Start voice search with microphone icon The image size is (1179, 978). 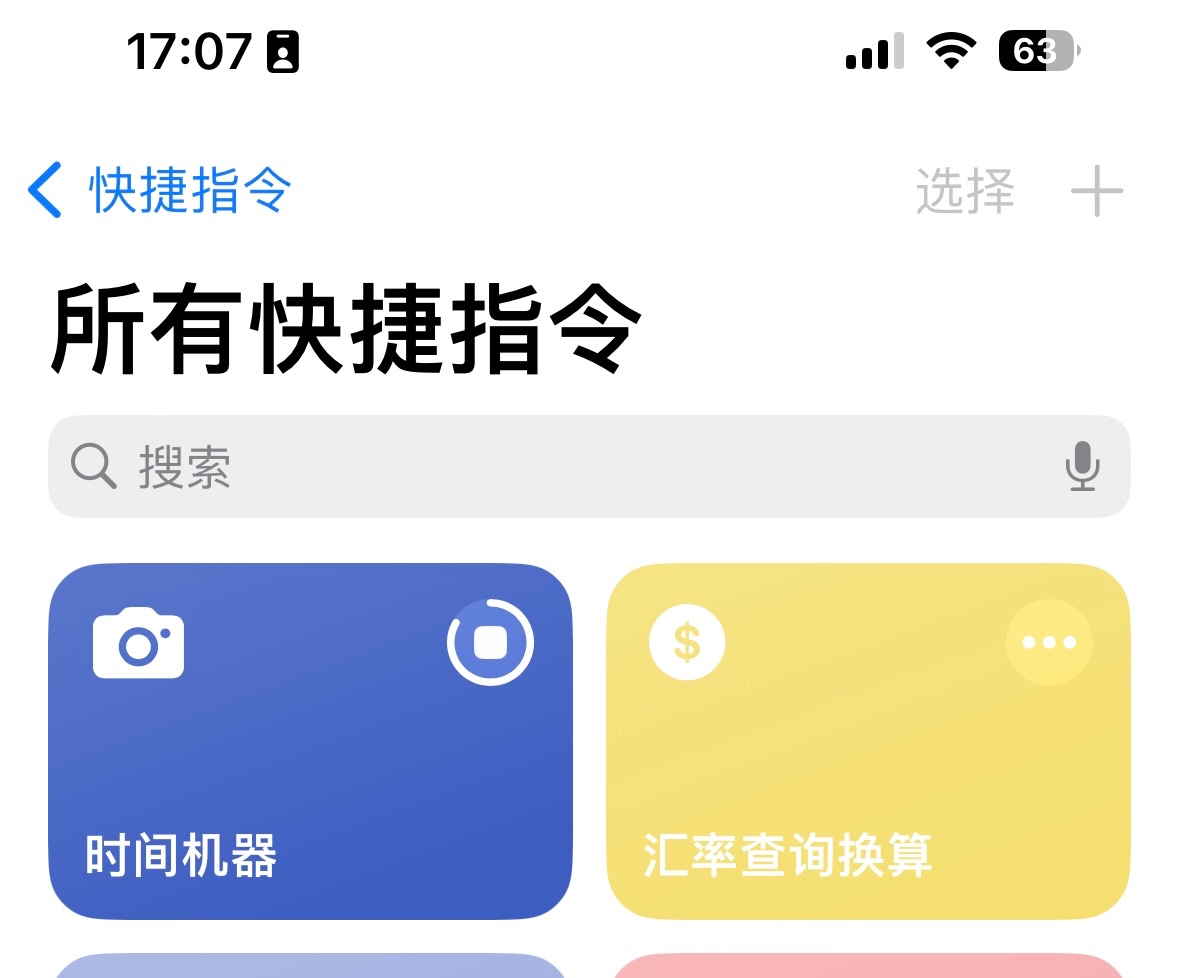pyautogui.click(x=1082, y=467)
